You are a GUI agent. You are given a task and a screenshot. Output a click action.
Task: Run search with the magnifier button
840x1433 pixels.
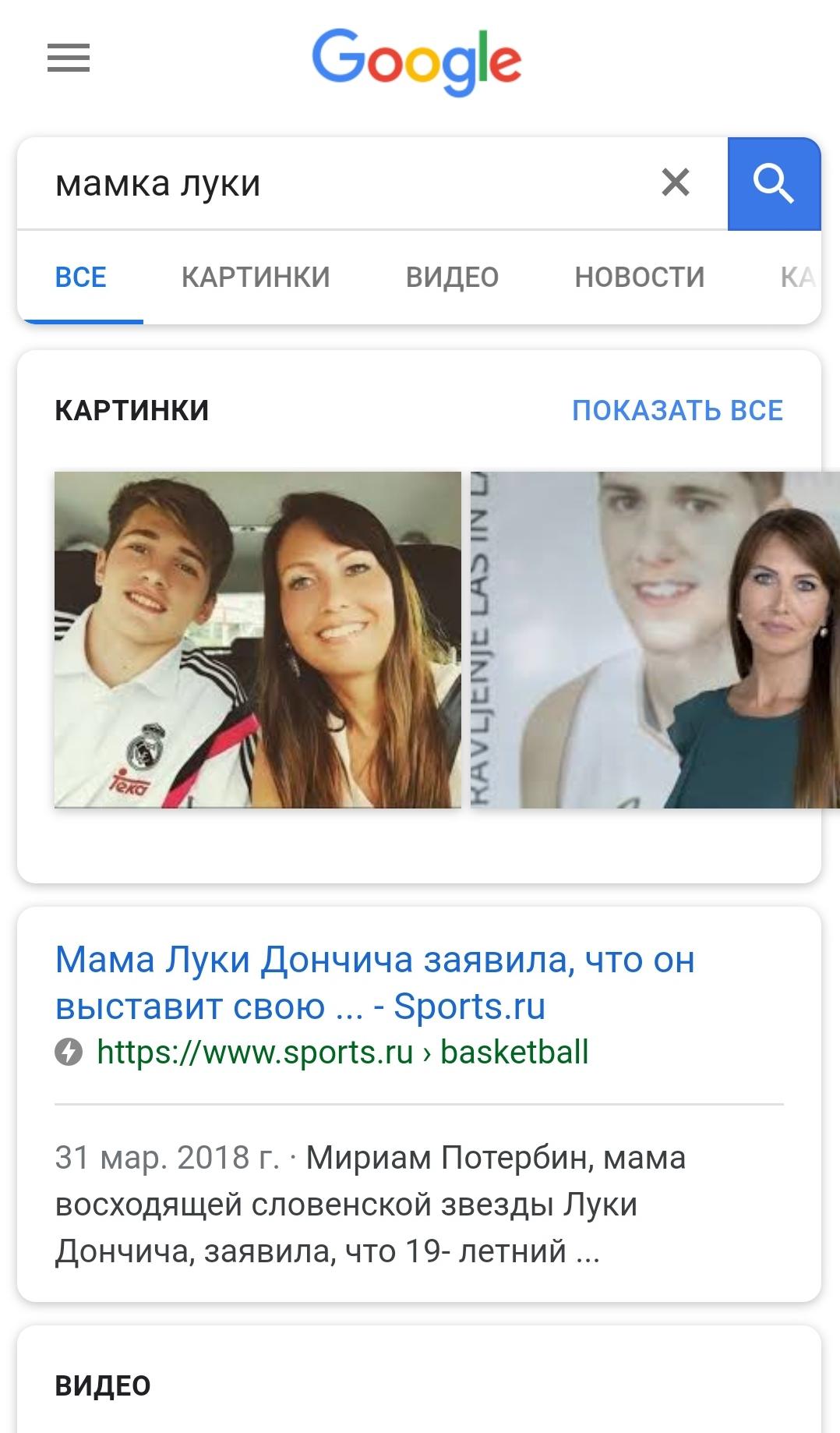(x=774, y=184)
